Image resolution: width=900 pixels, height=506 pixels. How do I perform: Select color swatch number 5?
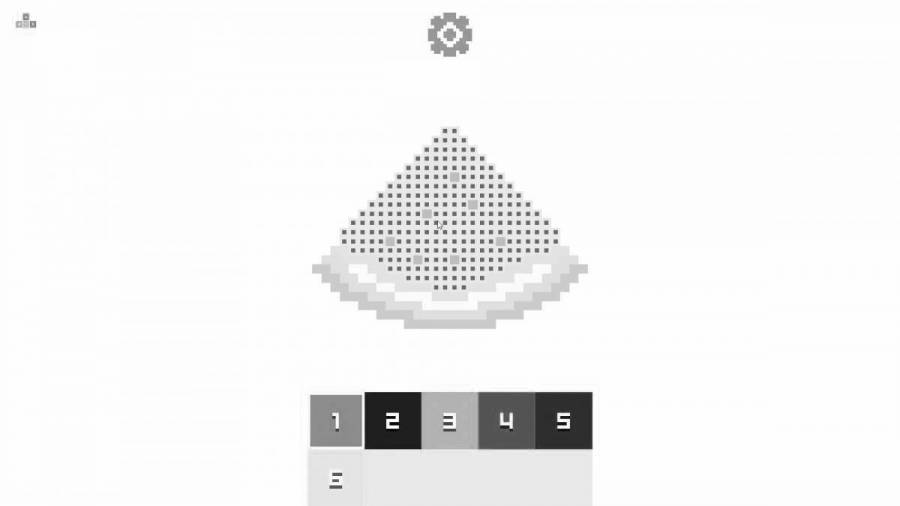564,421
